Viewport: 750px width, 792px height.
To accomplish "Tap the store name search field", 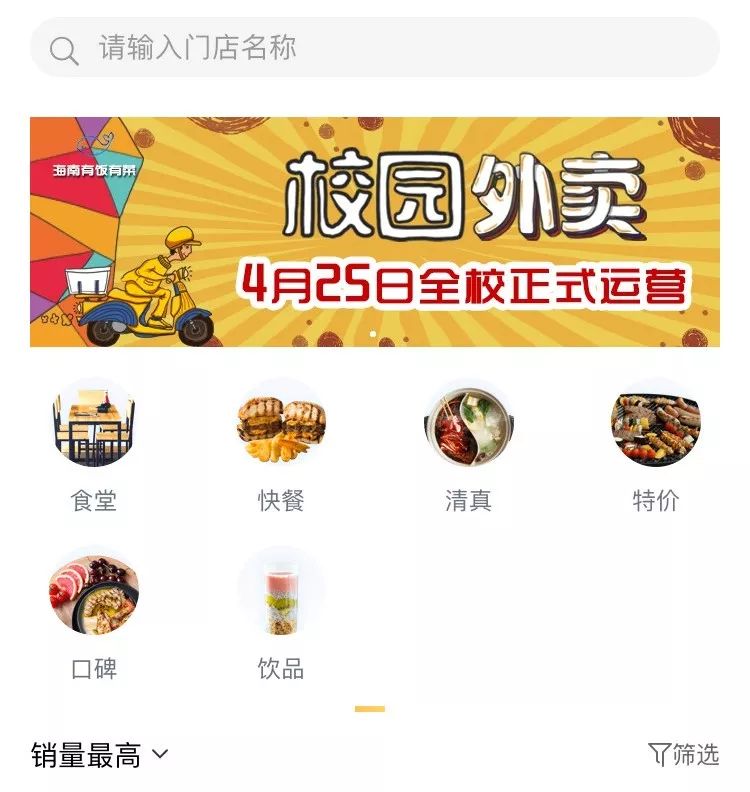I will tap(375, 48).
